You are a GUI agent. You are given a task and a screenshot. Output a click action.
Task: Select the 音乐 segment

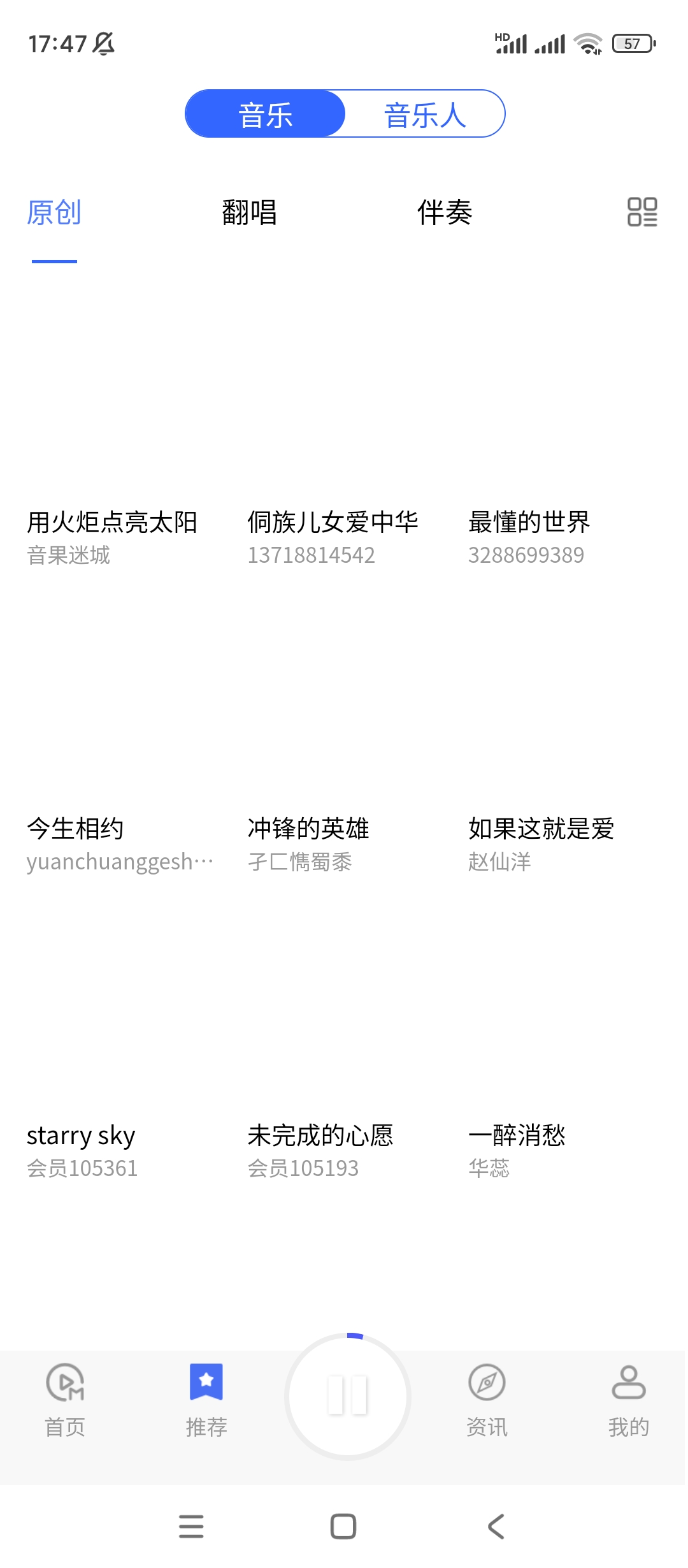coord(265,115)
